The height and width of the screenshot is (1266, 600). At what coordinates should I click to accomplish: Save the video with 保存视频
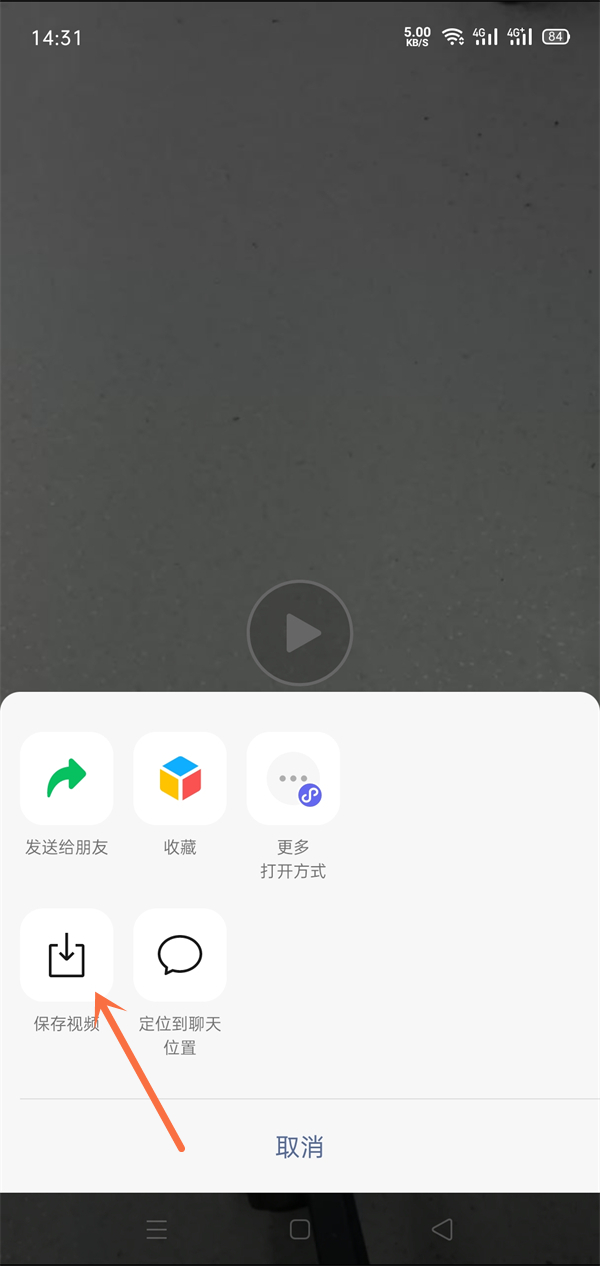pos(66,955)
